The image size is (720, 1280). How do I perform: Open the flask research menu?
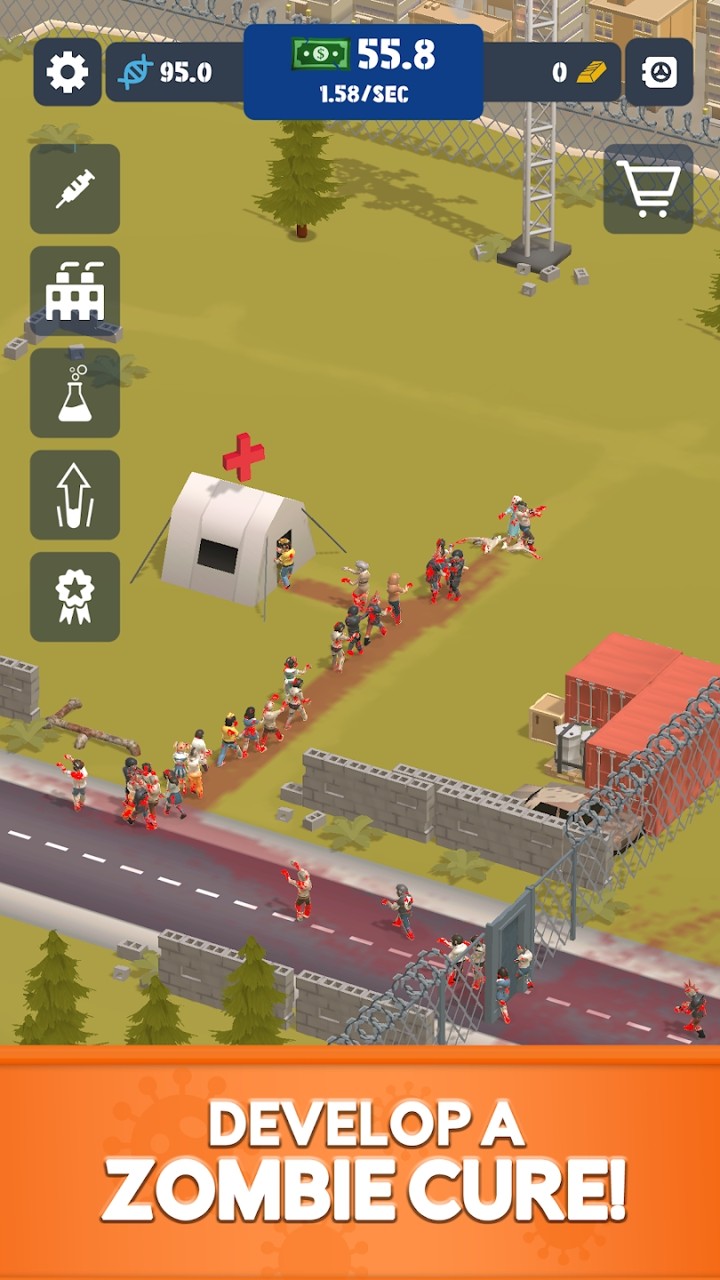(x=75, y=393)
